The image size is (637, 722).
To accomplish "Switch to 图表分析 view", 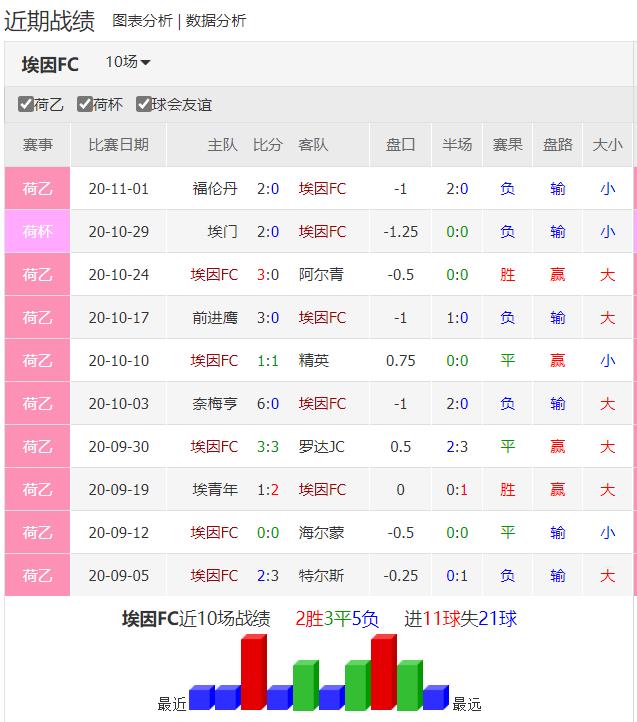I will pos(142,20).
